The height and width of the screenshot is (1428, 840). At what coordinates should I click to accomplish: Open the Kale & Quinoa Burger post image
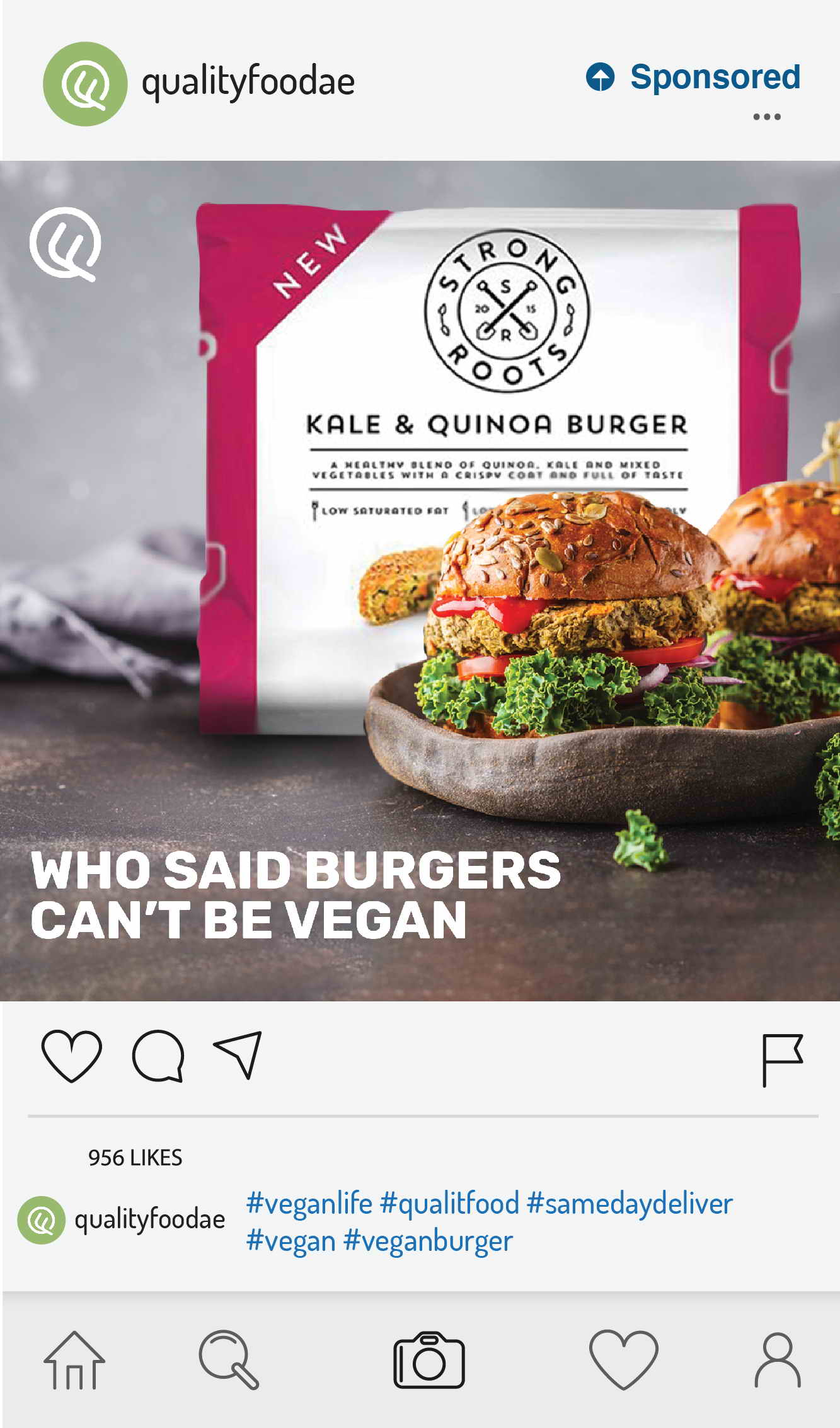[x=420, y=580]
